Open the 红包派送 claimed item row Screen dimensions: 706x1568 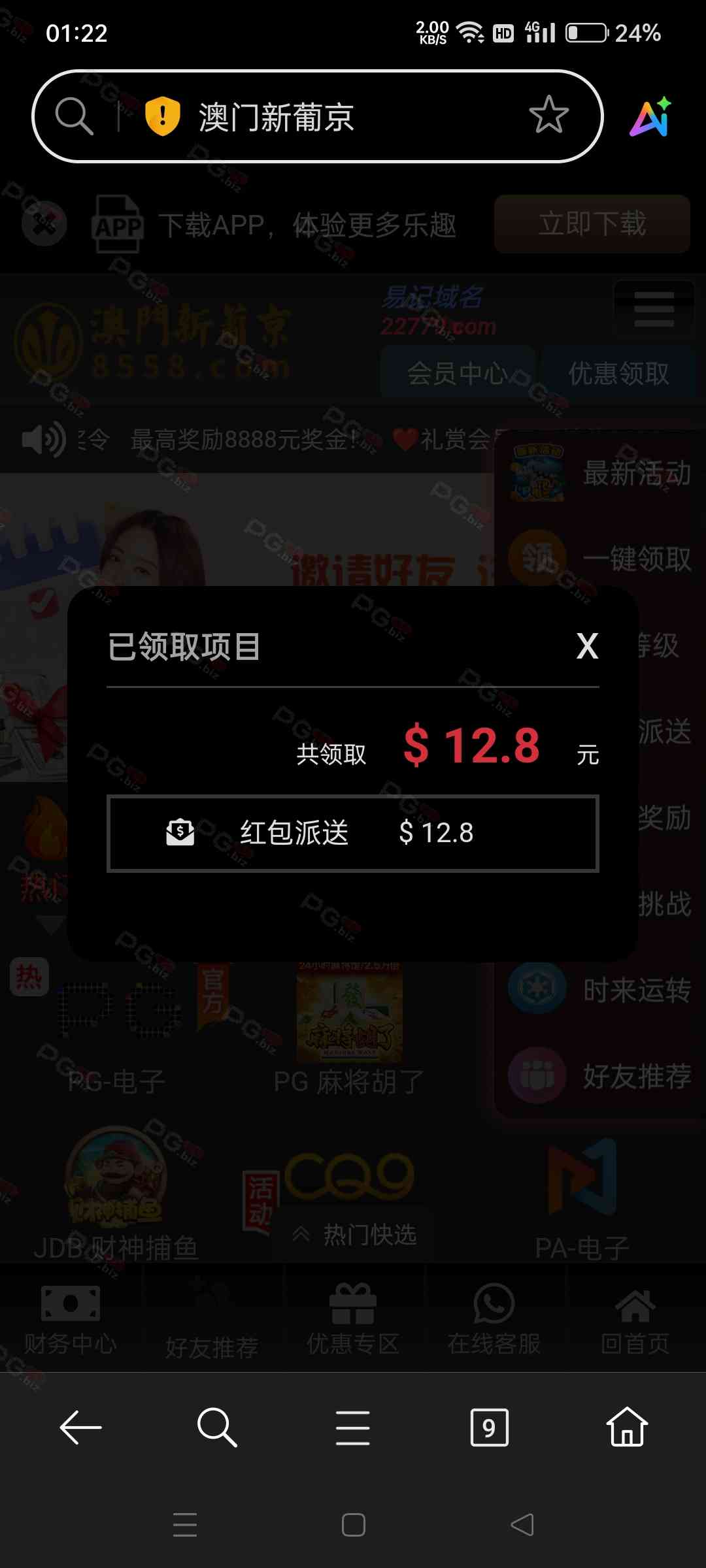tap(352, 833)
